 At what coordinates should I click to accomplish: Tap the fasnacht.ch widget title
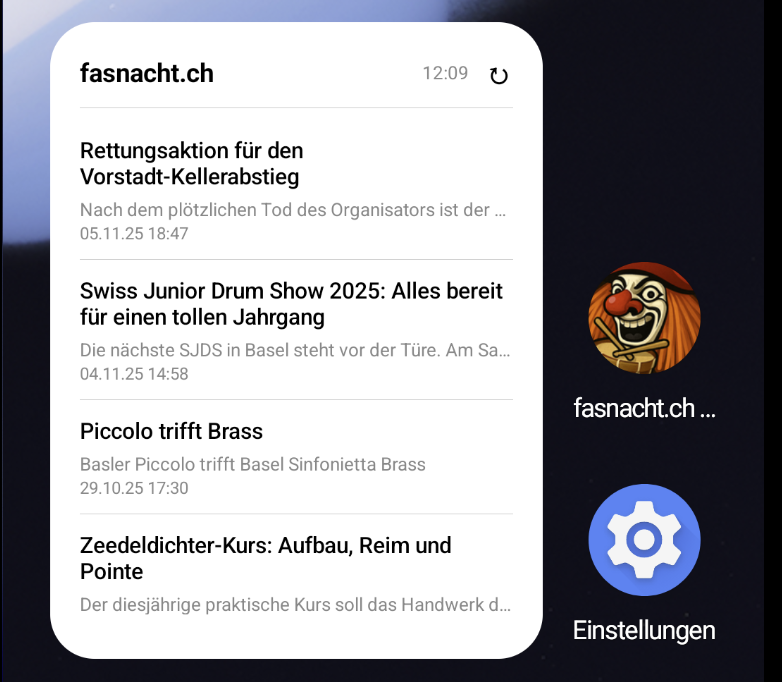coord(147,73)
